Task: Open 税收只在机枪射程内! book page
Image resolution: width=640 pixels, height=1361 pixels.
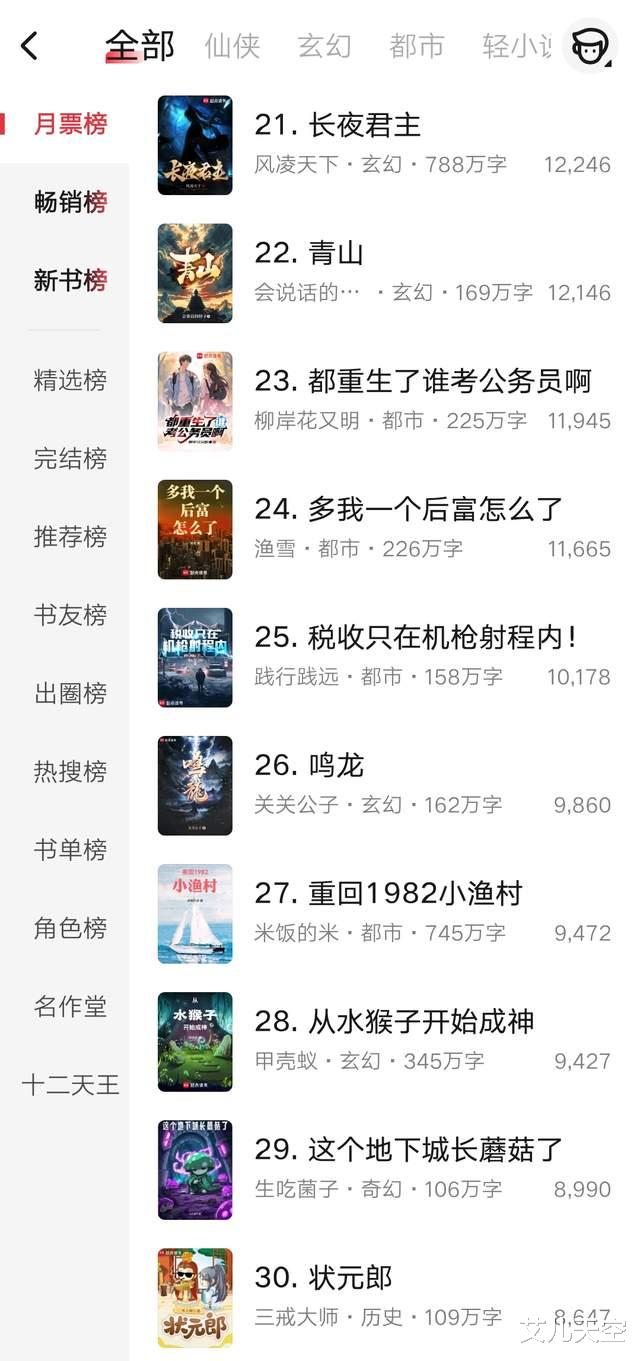Action: click(415, 637)
